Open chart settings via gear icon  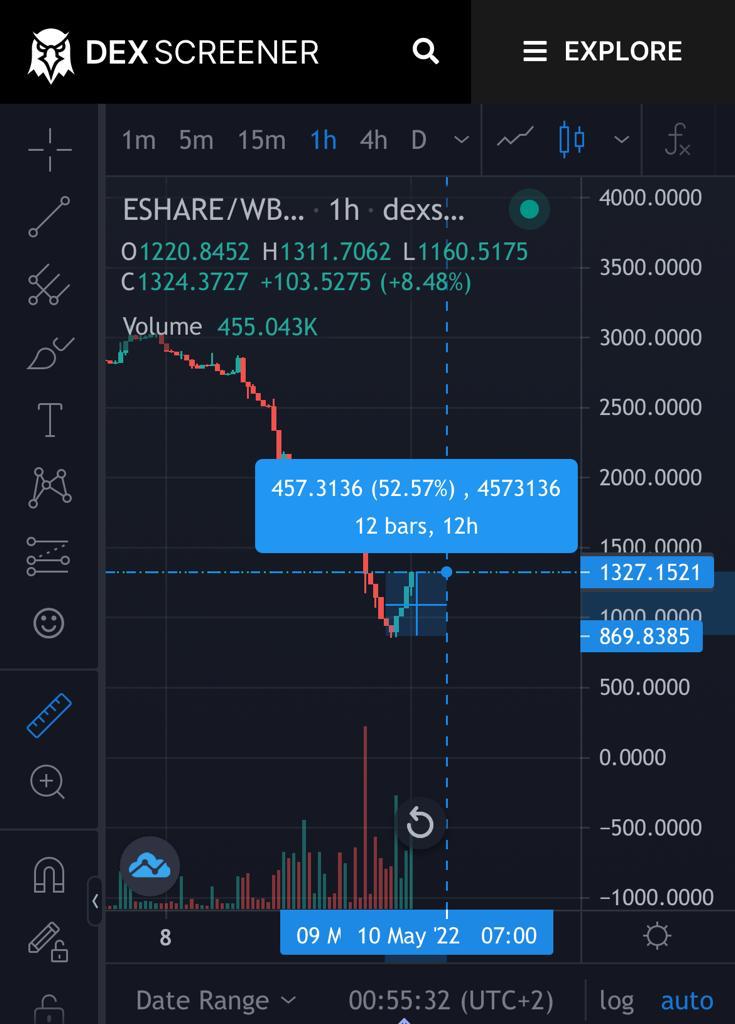click(x=657, y=935)
